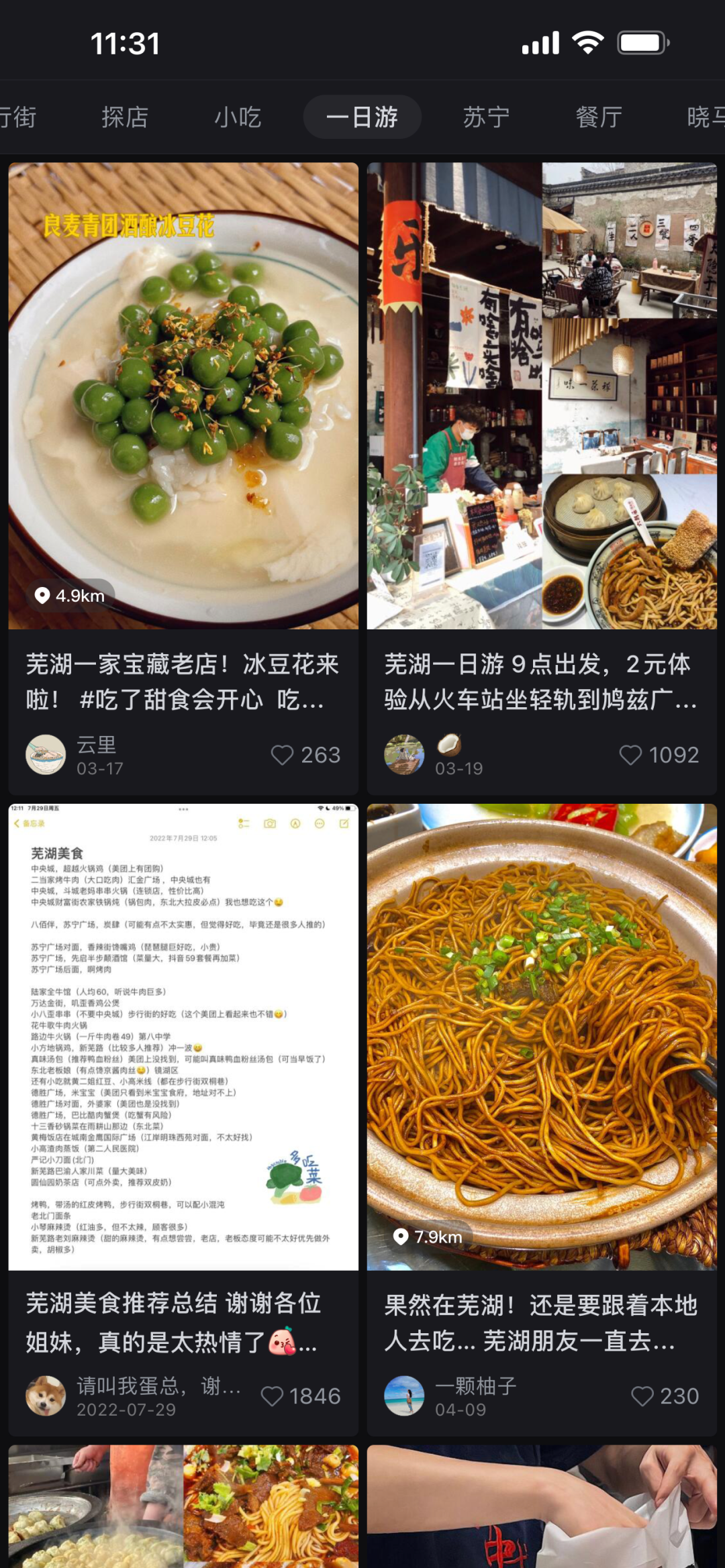Switch to the 餐厅 tab
725x1568 pixels.
click(599, 117)
